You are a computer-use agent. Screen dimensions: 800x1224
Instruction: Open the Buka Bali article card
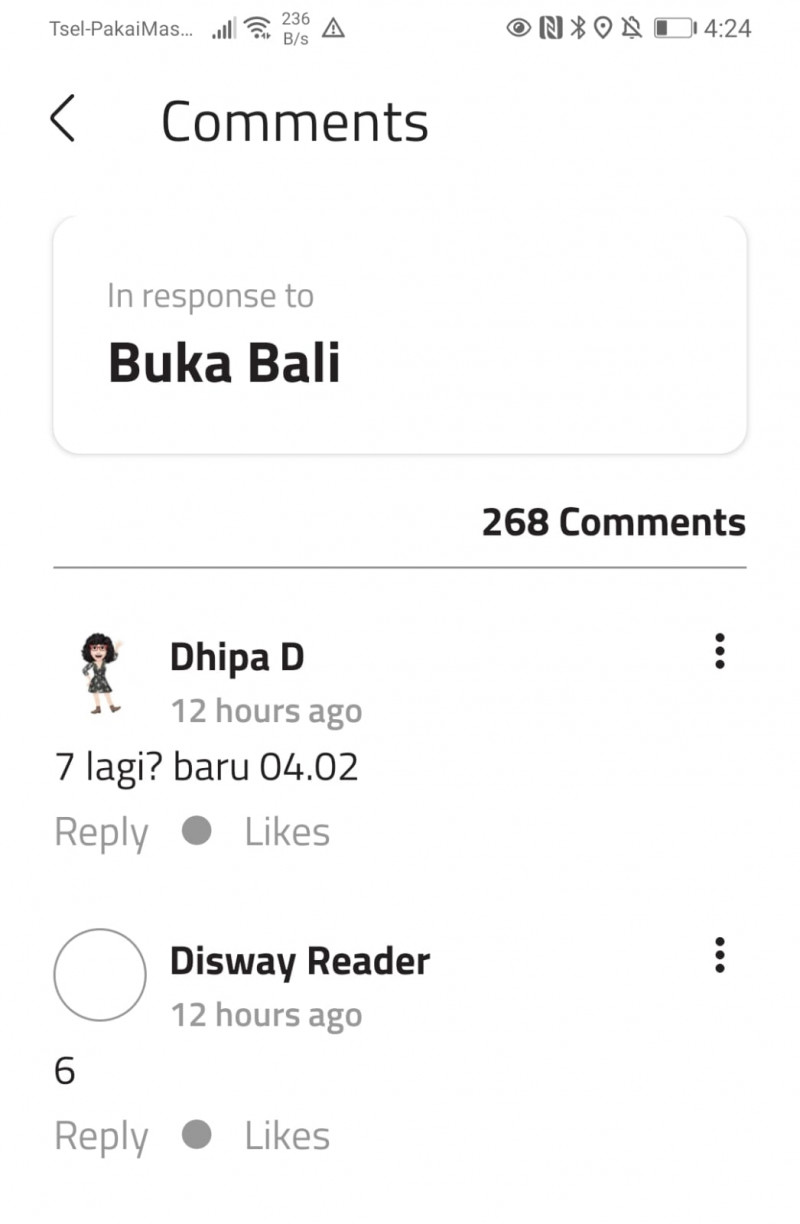pyautogui.click(x=400, y=335)
